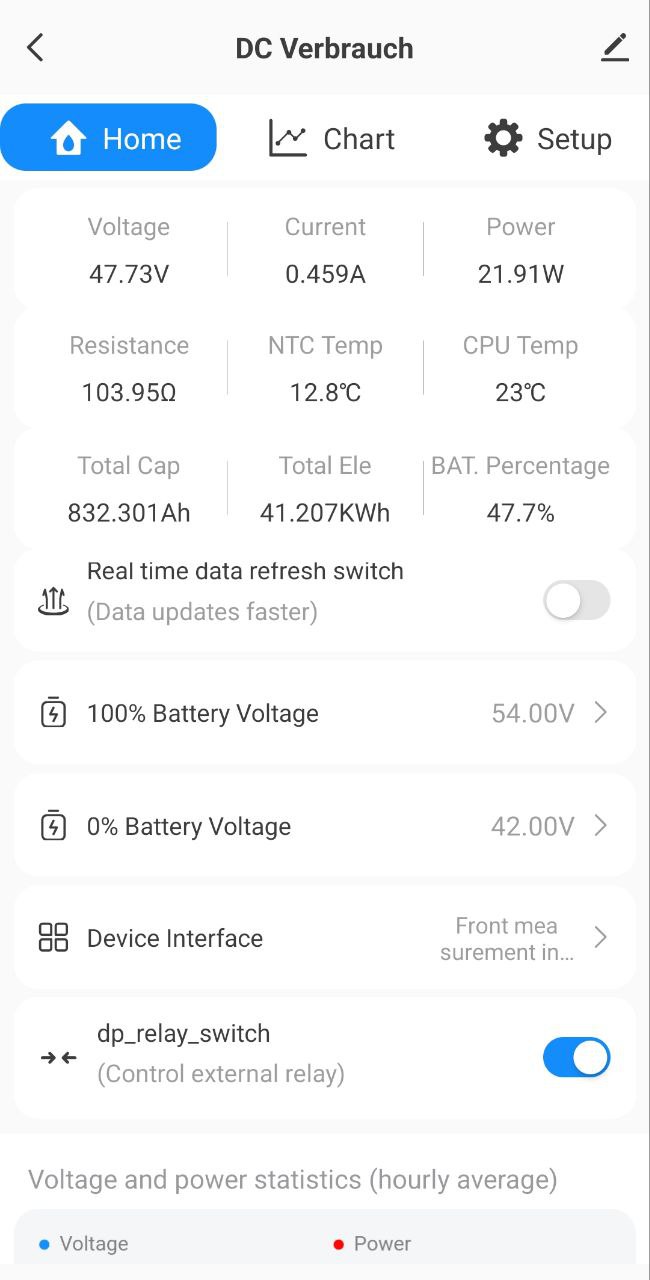
Task: Select the Home tab
Action: (x=109, y=138)
